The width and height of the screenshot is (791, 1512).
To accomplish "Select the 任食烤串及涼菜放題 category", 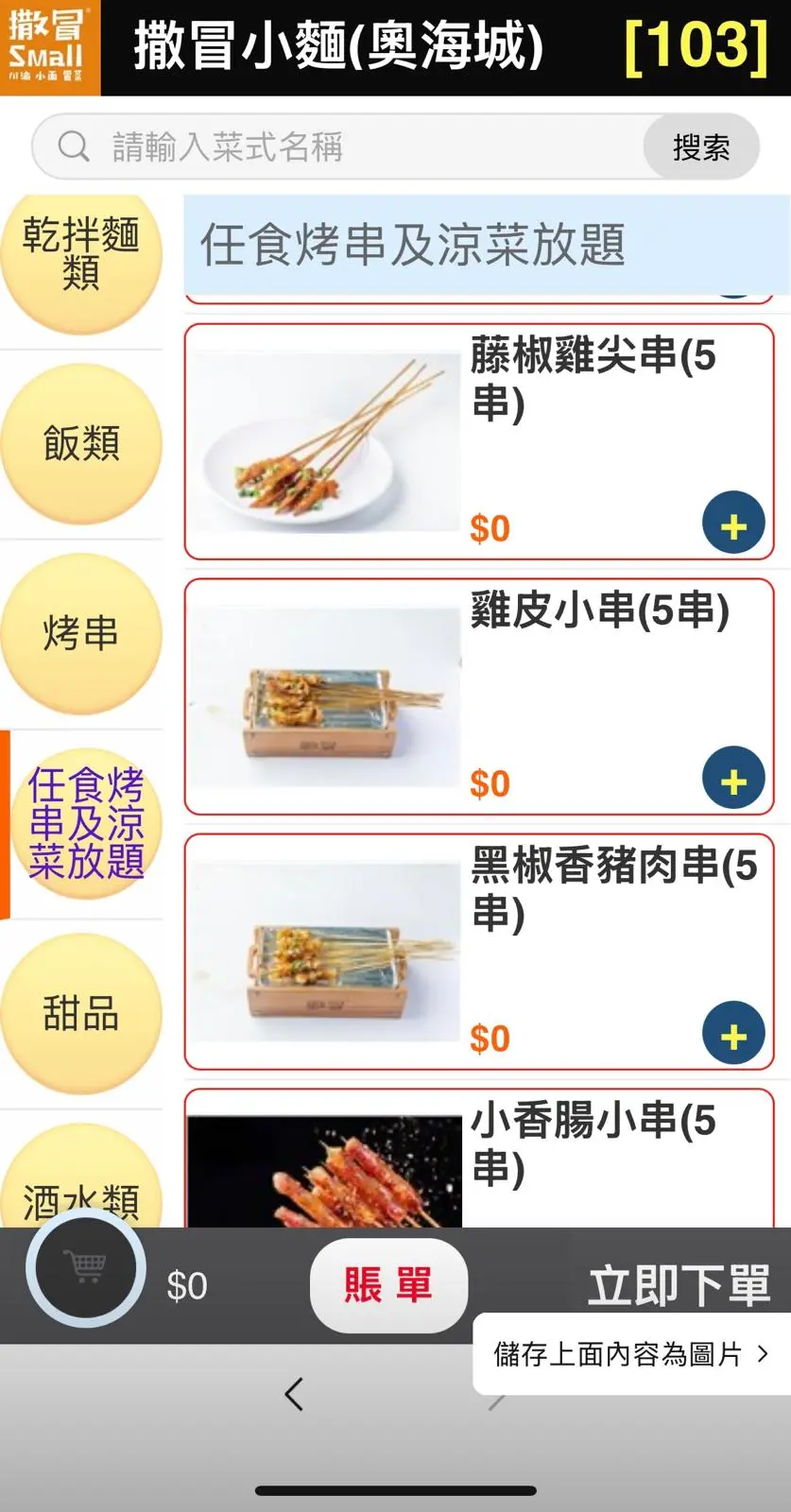I will (x=85, y=823).
